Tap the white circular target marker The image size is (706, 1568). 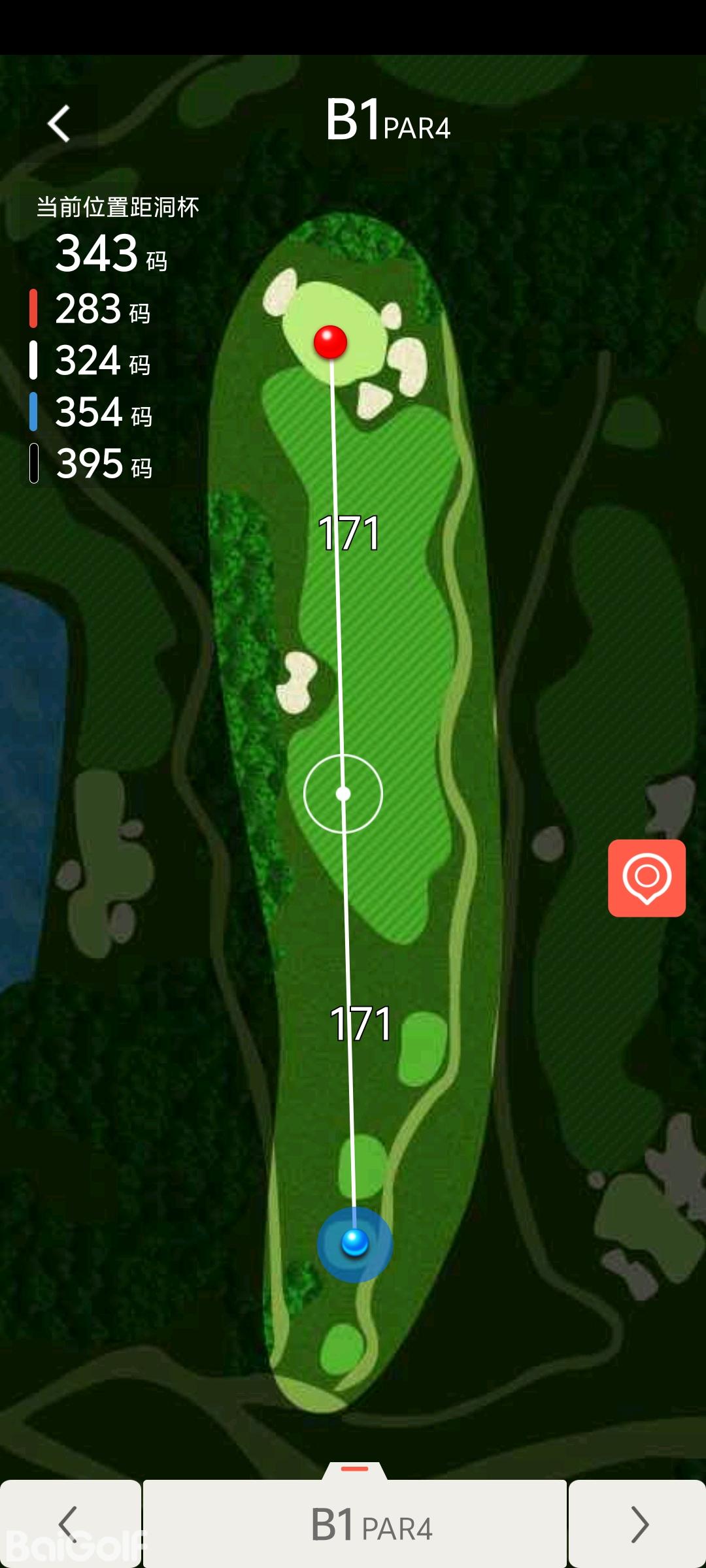coord(343,794)
